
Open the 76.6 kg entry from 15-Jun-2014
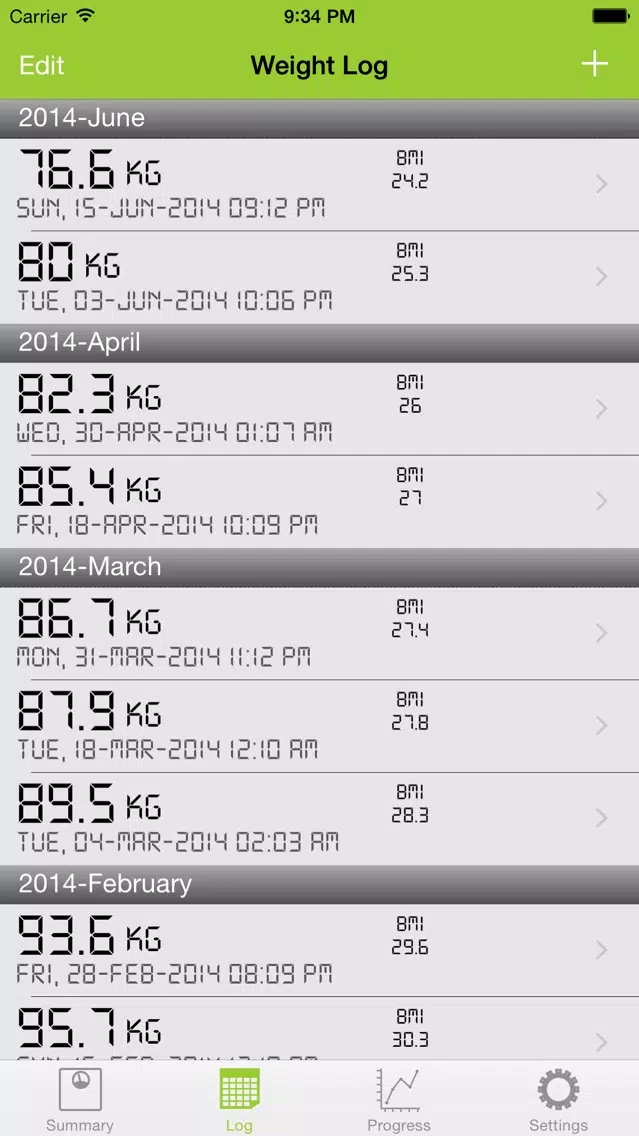[x=320, y=184]
